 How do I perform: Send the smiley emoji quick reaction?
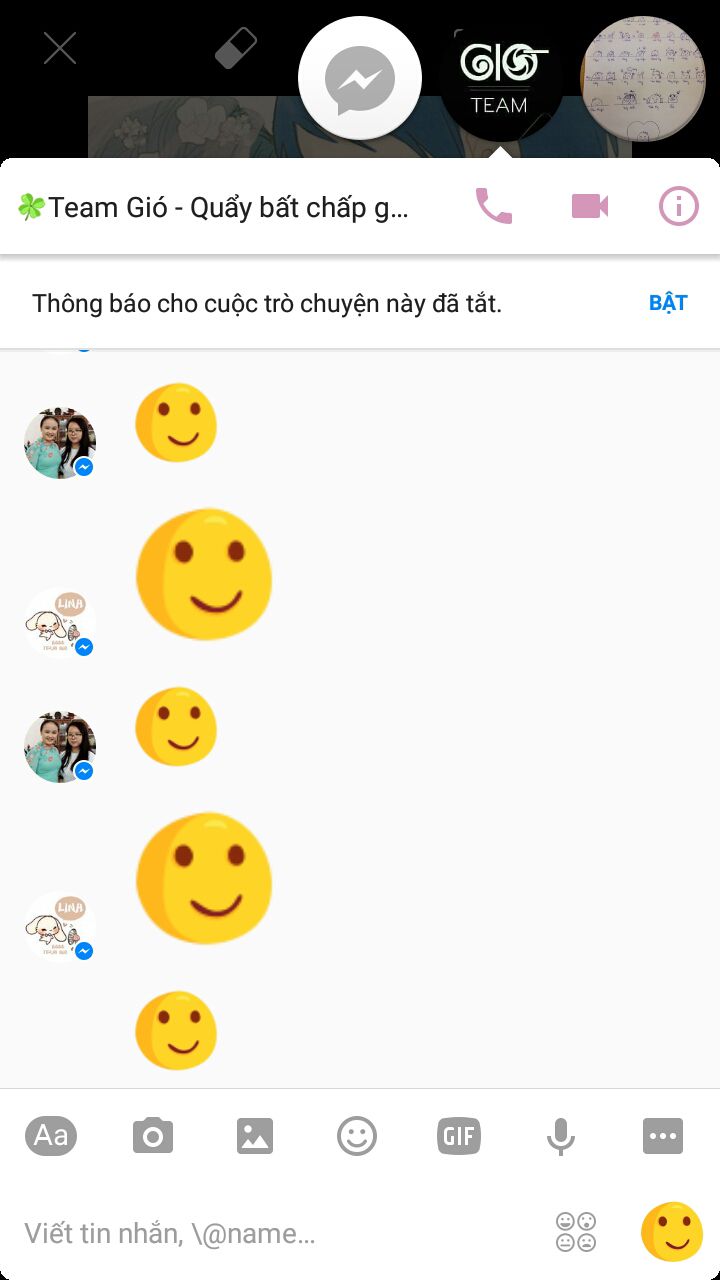pyautogui.click(x=672, y=1232)
